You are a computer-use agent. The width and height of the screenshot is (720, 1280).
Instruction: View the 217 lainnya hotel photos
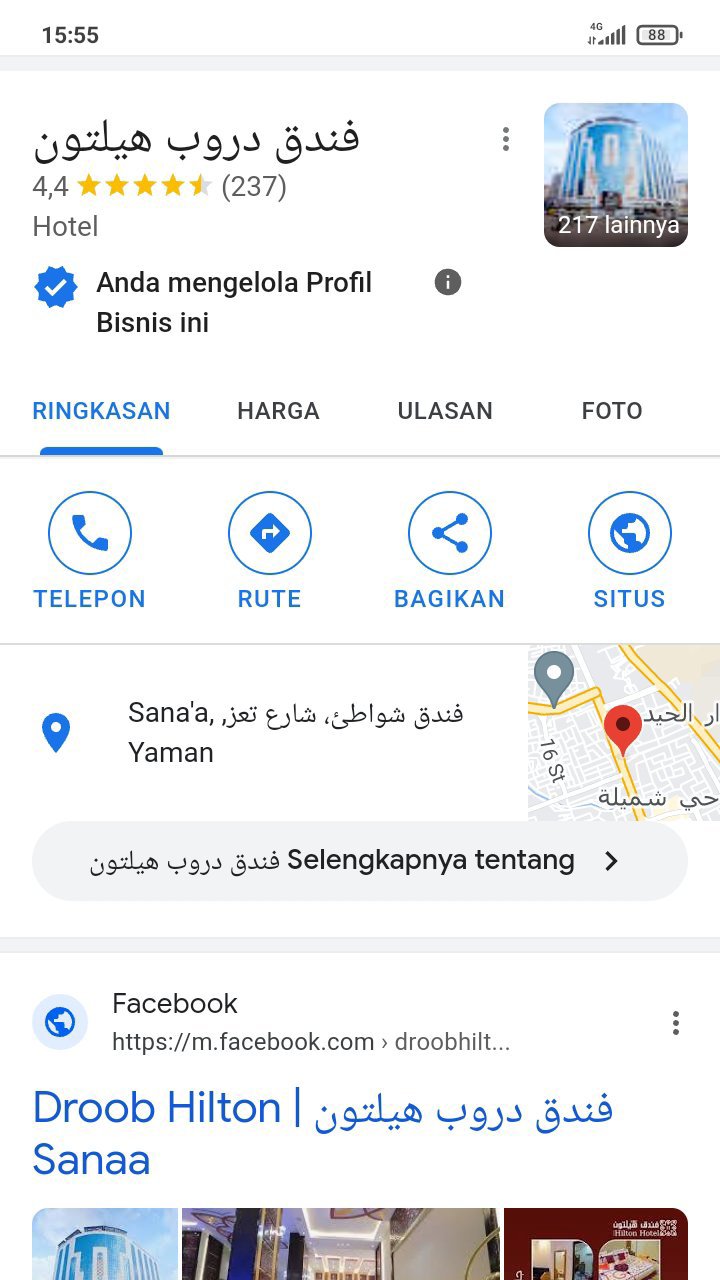[x=615, y=175]
